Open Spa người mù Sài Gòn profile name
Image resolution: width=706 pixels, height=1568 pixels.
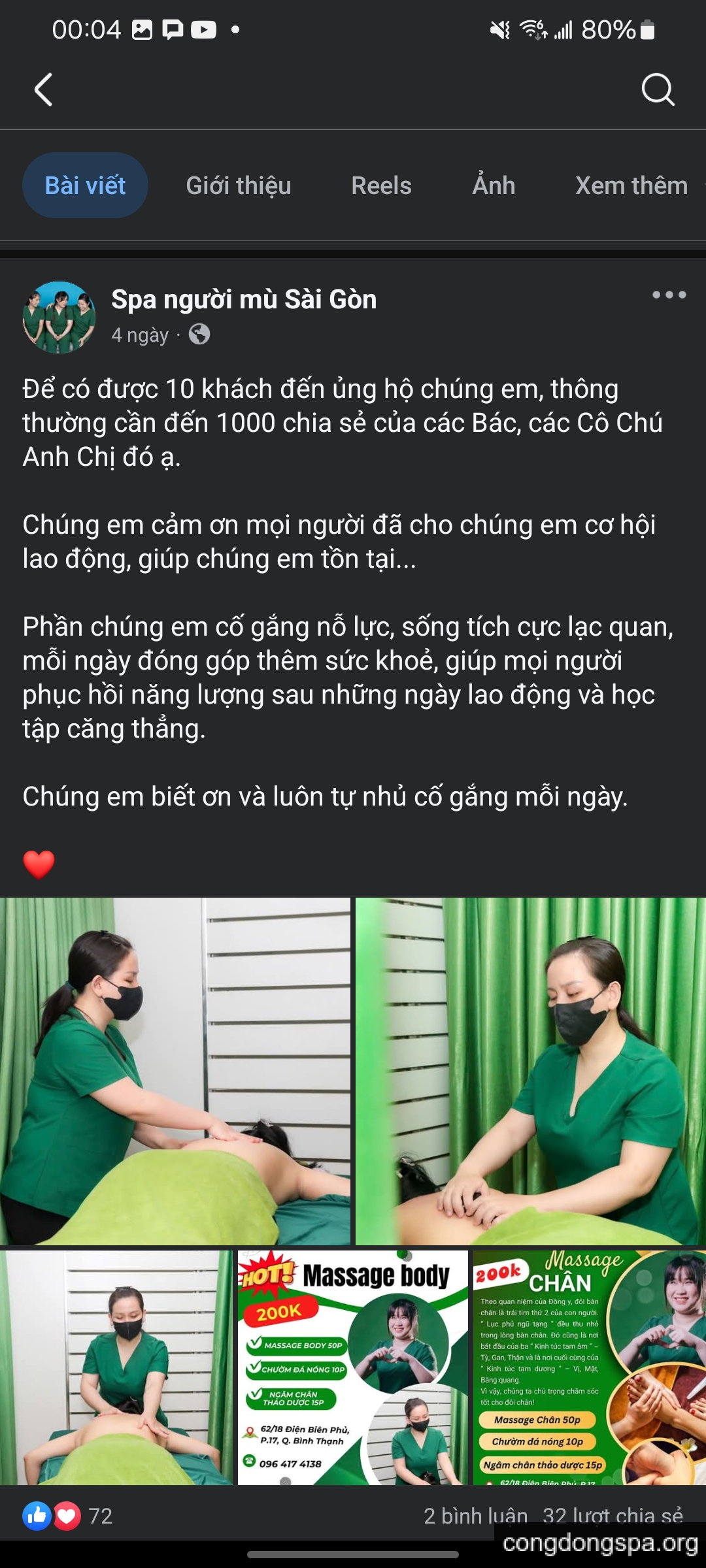click(x=244, y=299)
